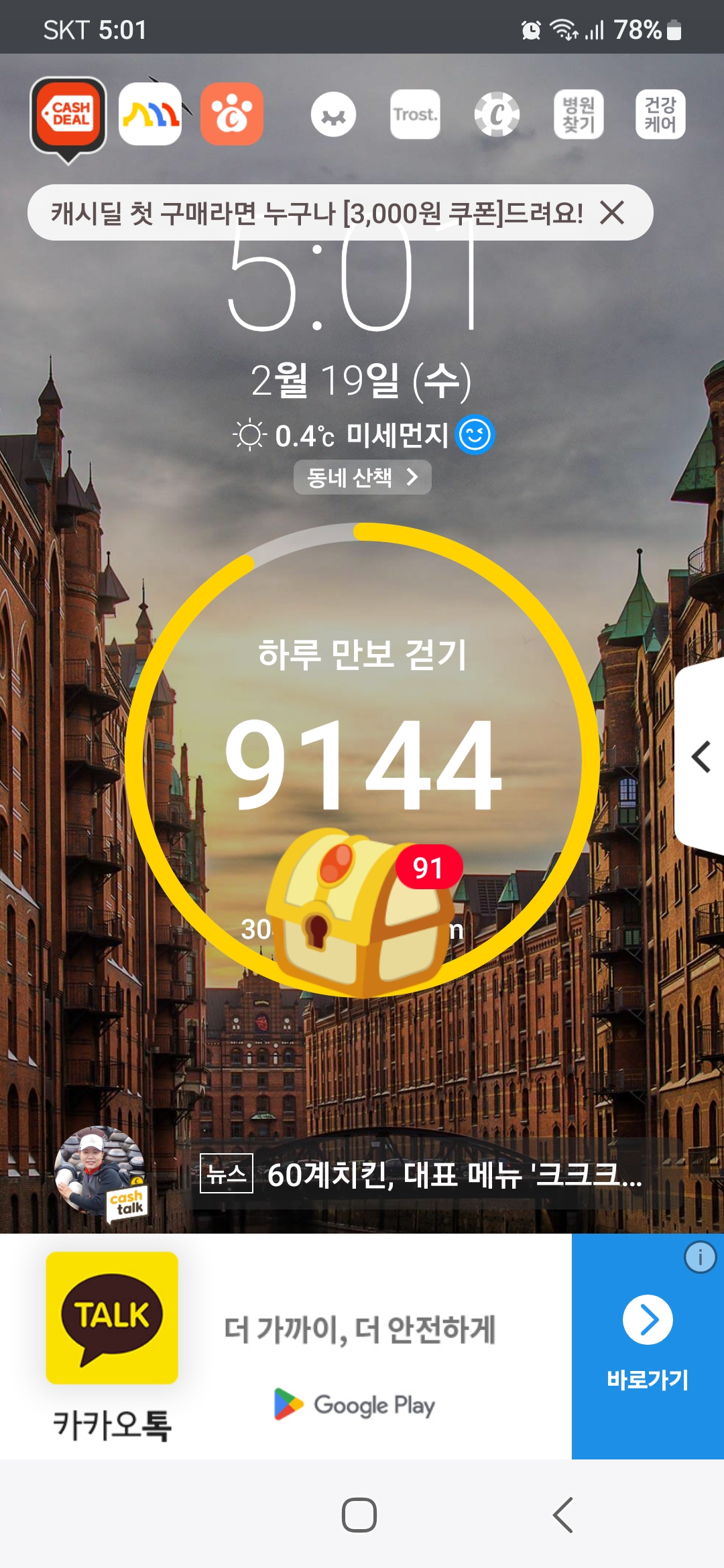The image size is (724, 1568).
Task: Open the rainbow arches app icon
Action: click(150, 115)
